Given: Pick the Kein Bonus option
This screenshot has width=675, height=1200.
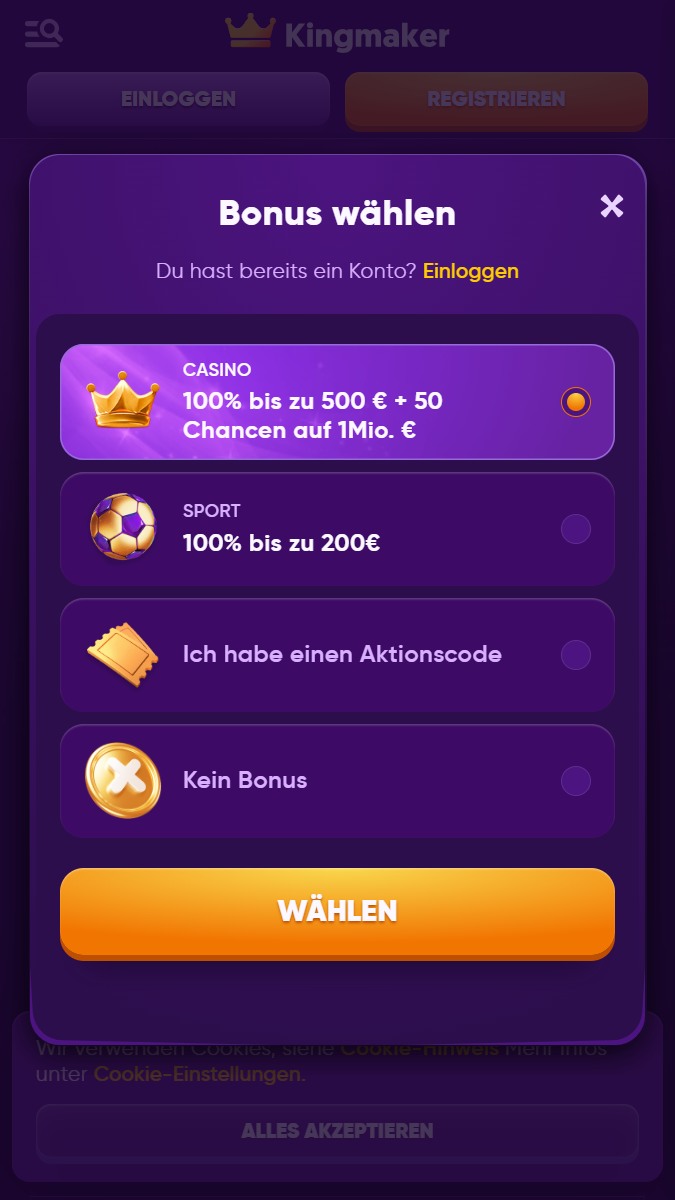Looking at the screenshot, I should pyautogui.click(x=337, y=781).
